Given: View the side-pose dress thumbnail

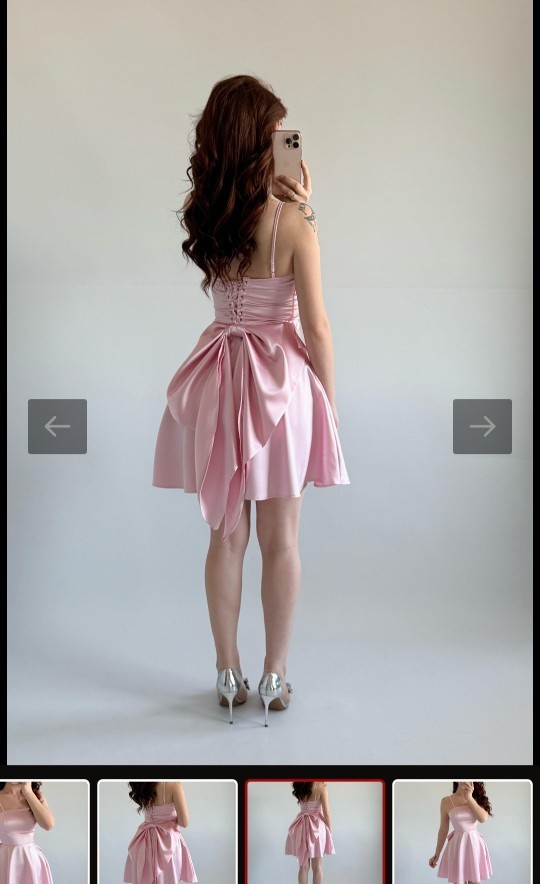Looking at the screenshot, I should point(462,832).
